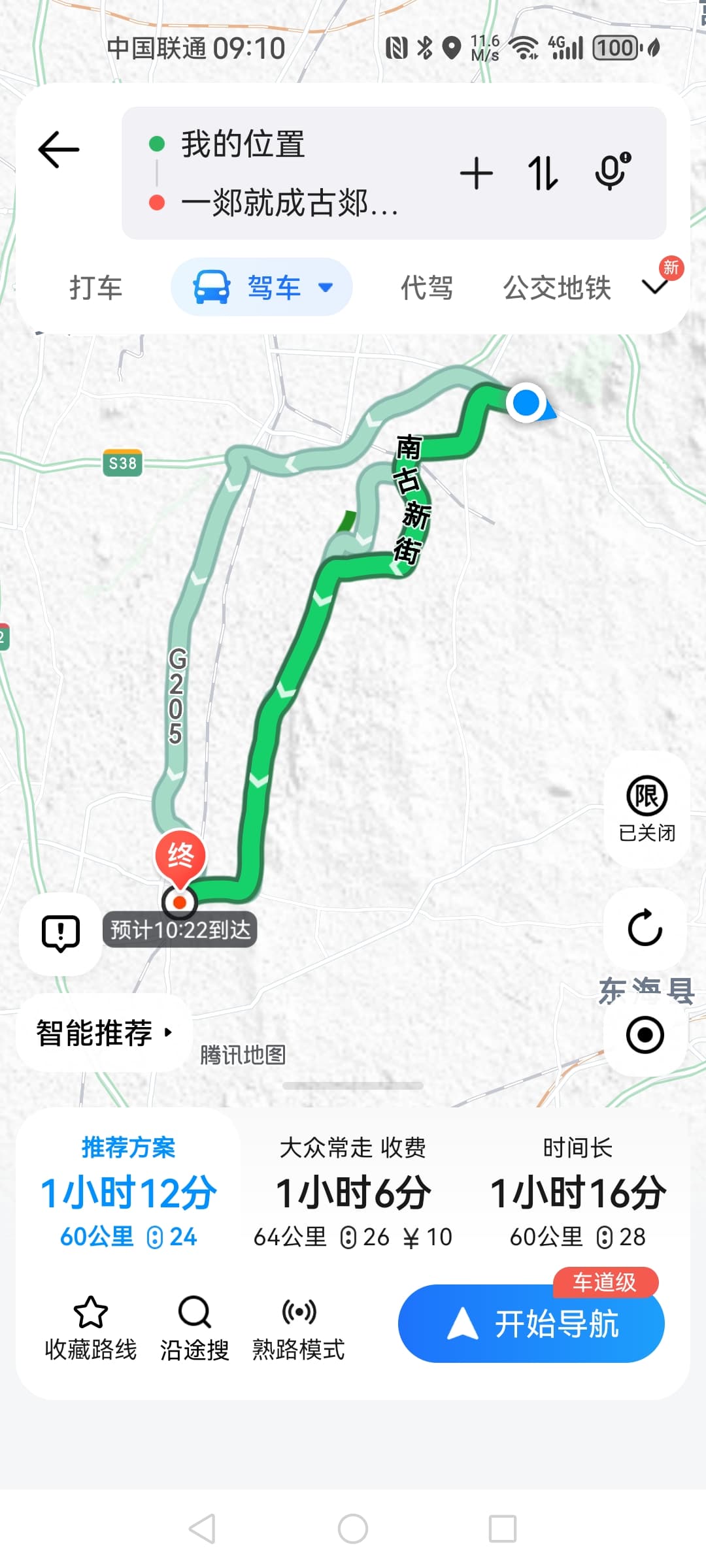This screenshot has height=1568, width=706.
Task: Select the 大众常走 收费 route option
Action: pos(353,1192)
